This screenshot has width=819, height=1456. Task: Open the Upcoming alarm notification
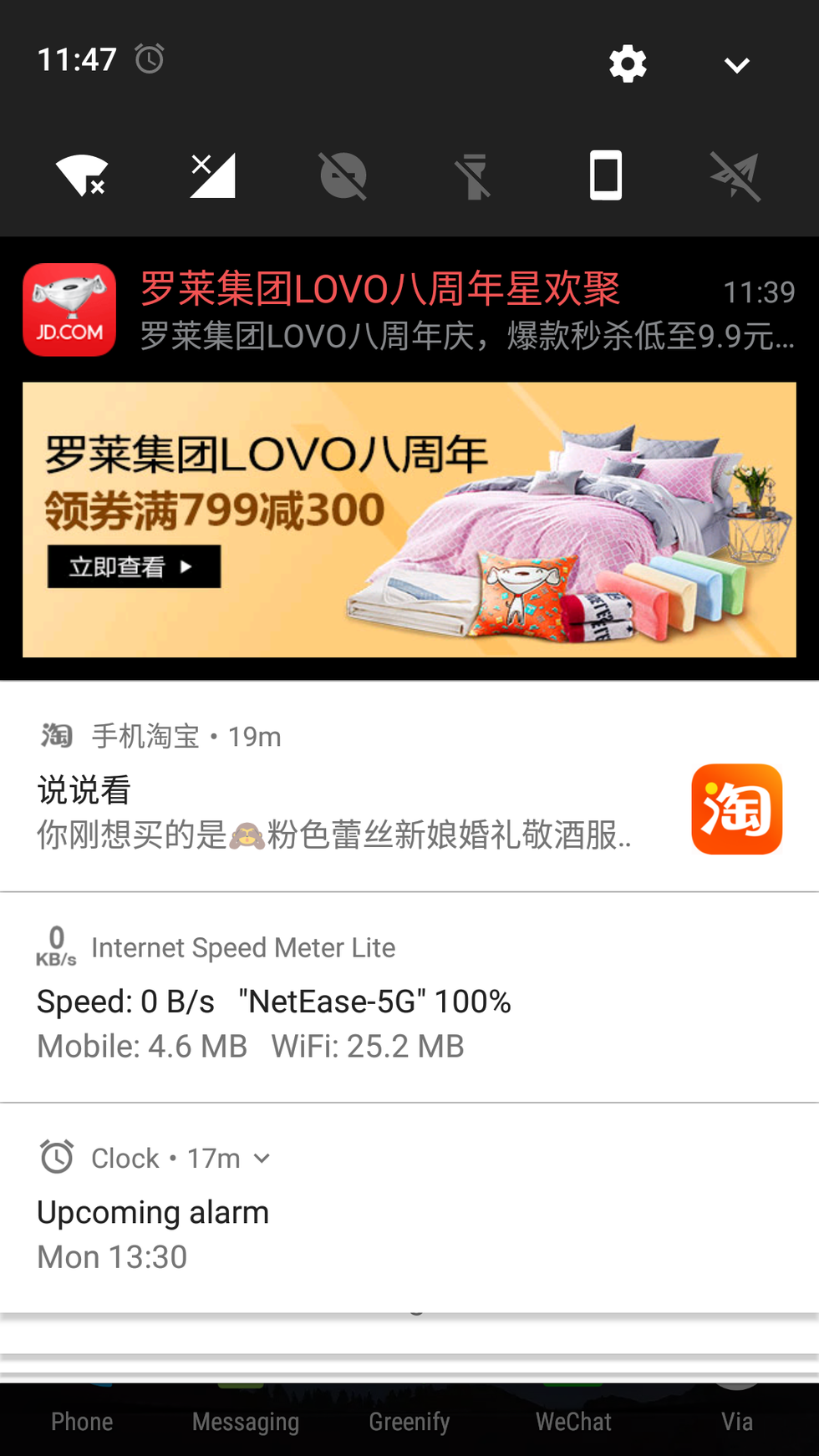[x=409, y=1208]
